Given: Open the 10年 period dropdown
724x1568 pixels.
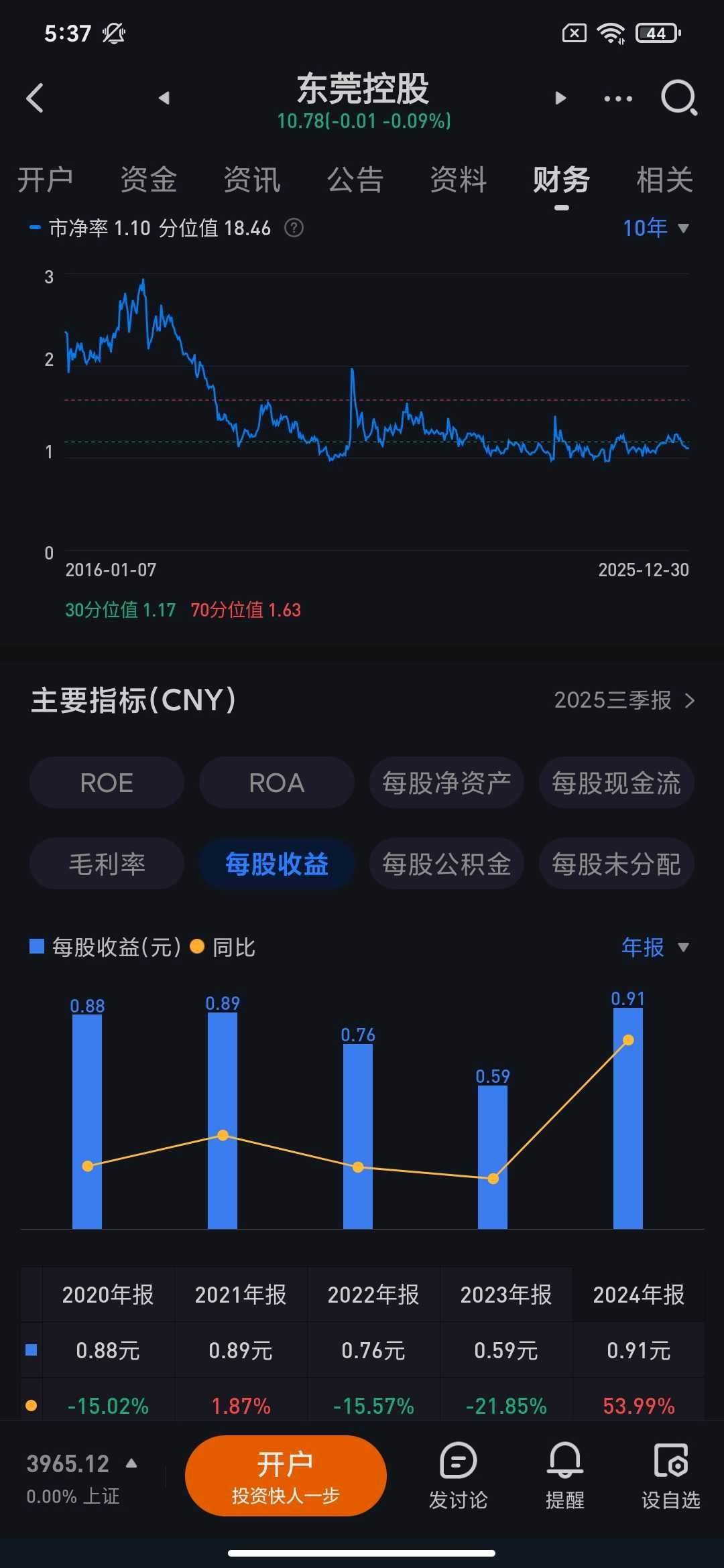Looking at the screenshot, I should (x=655, y=228).
